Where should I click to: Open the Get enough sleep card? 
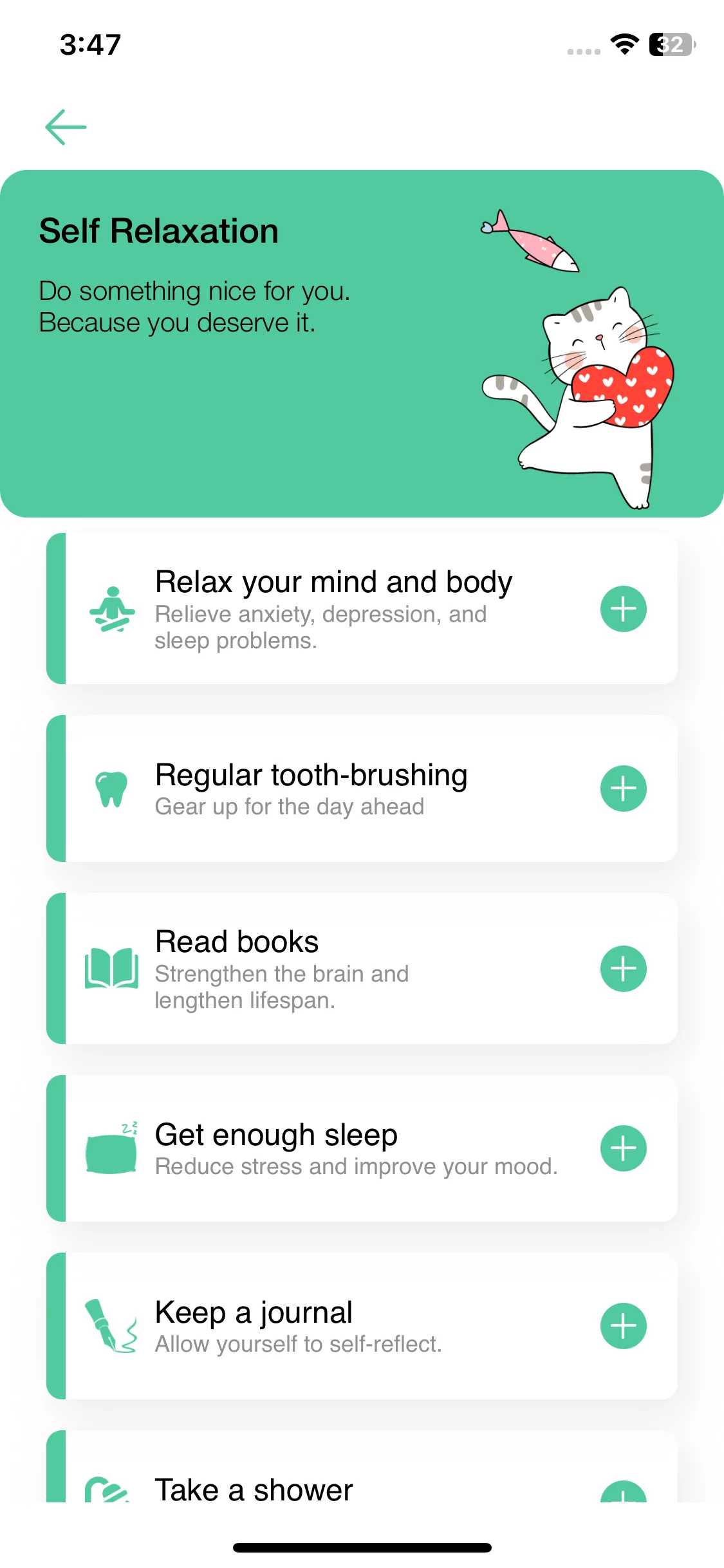click(335, 1148)
